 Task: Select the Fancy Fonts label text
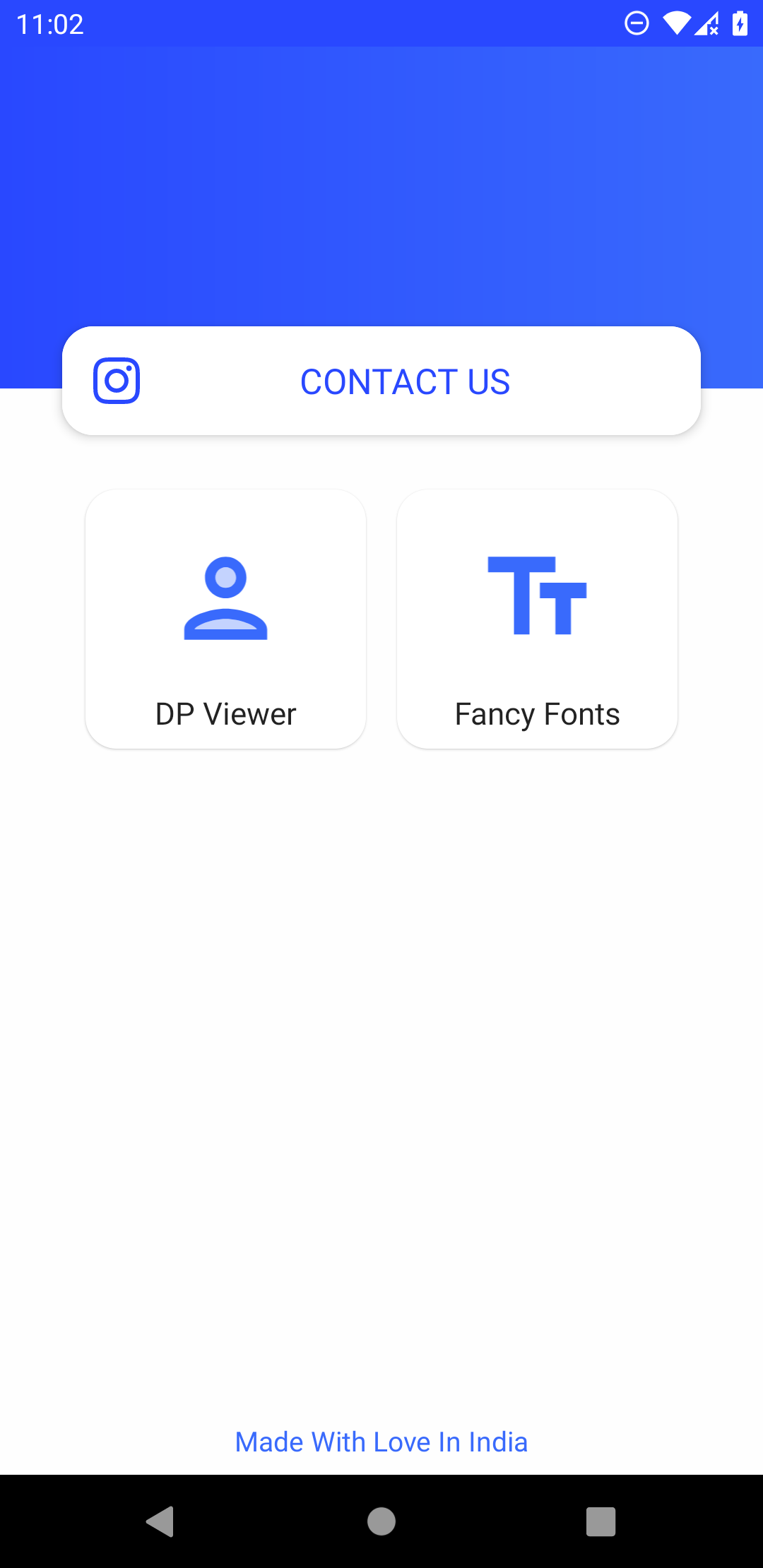(537, 713)
